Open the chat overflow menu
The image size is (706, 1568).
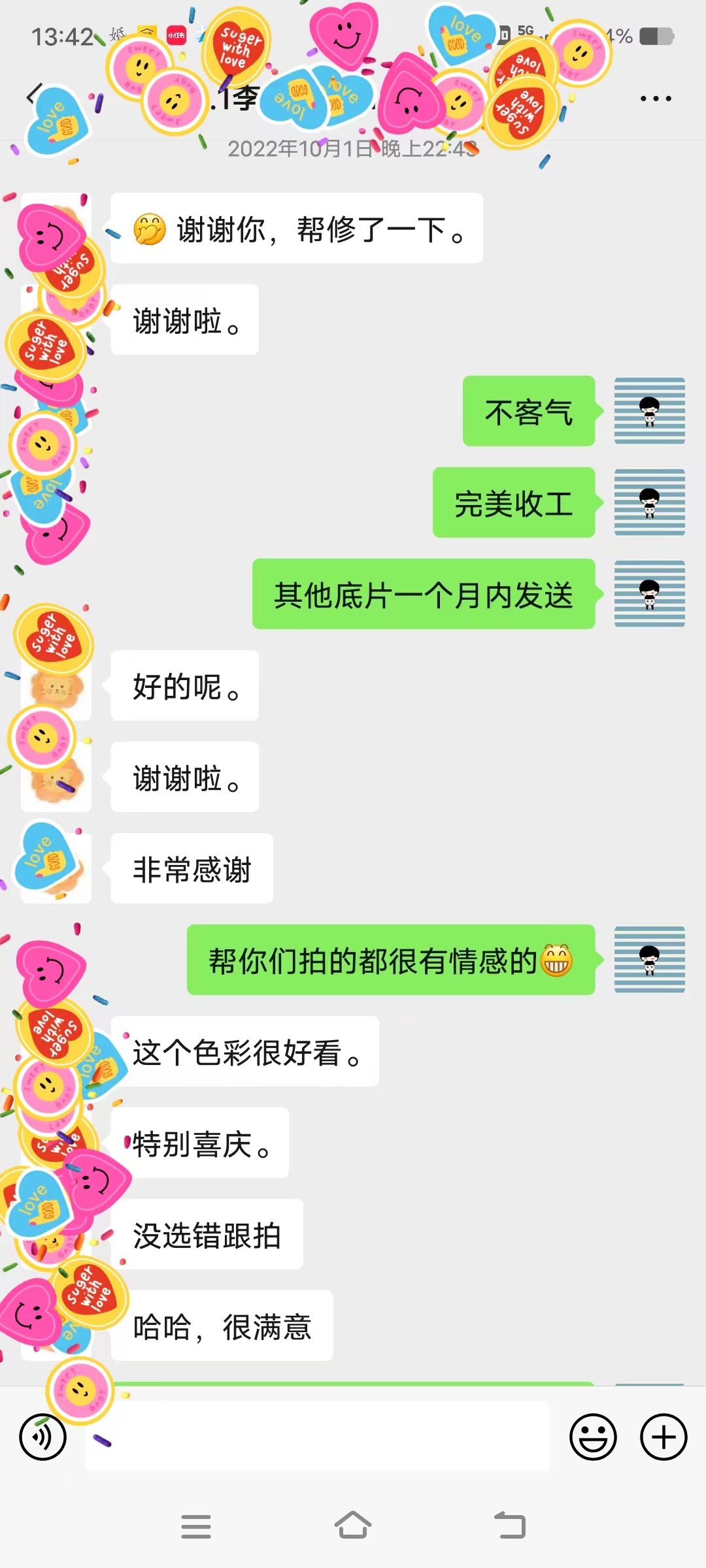point(656,99)
